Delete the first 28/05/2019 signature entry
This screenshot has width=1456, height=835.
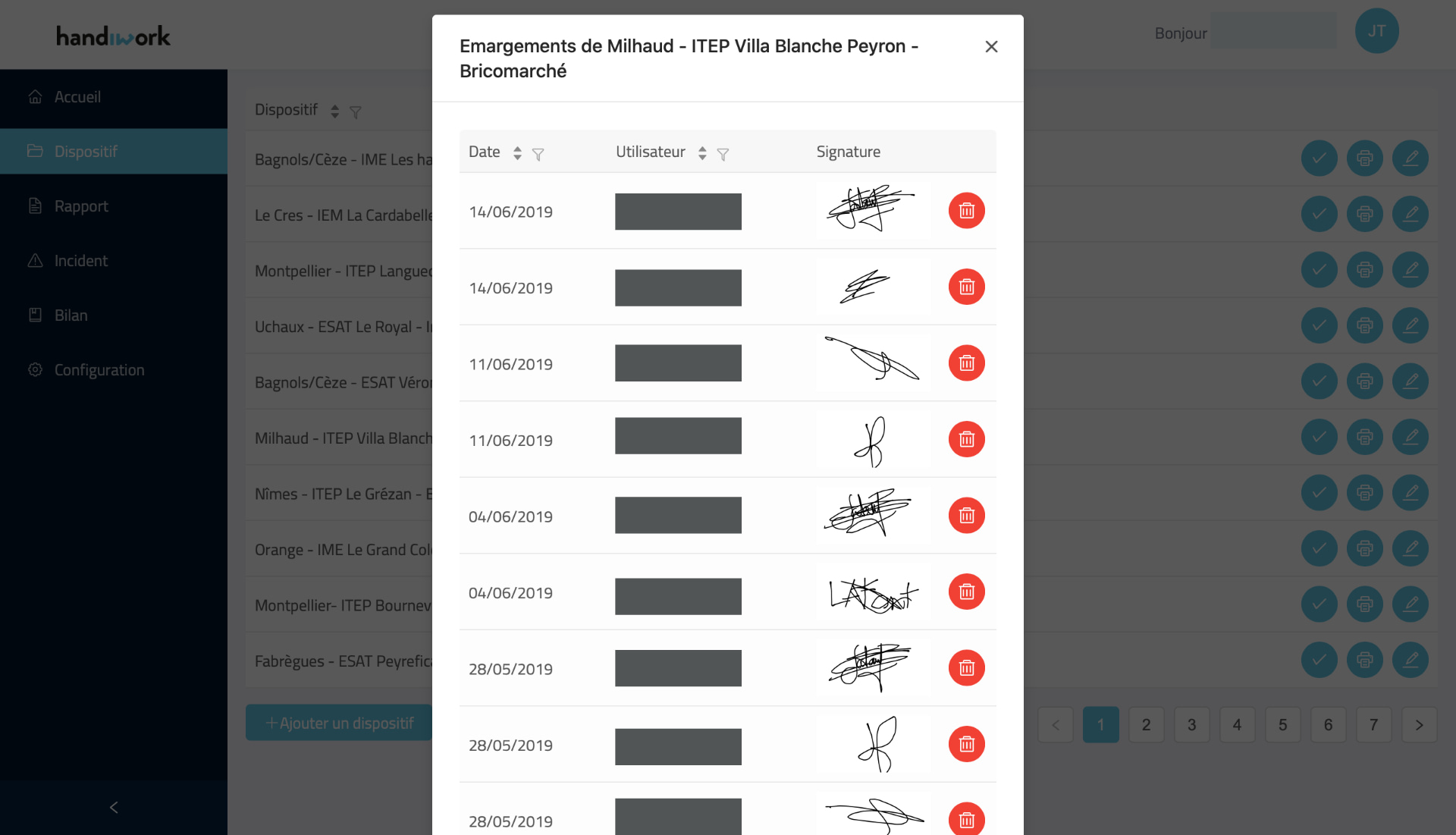pos(966,668)
